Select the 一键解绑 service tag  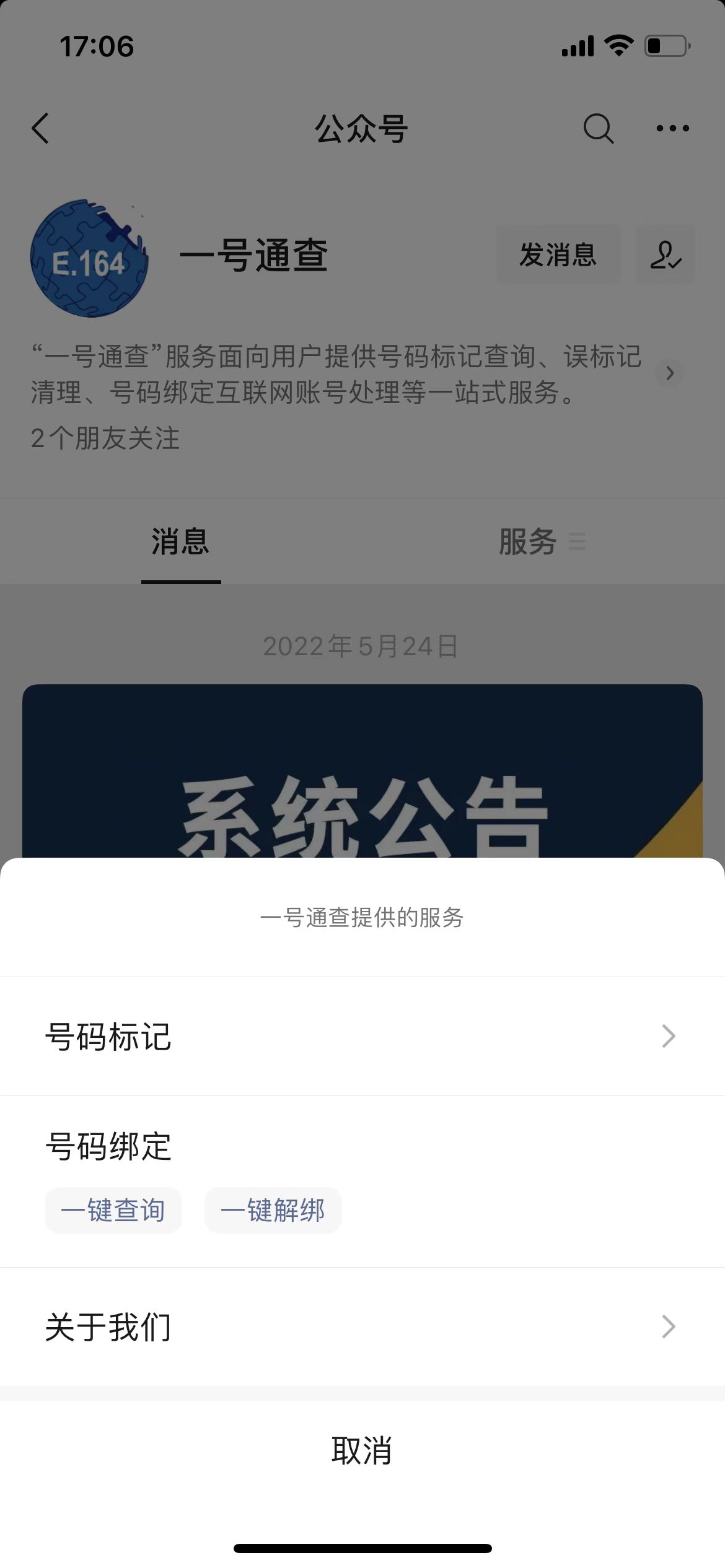(273, 1210)
